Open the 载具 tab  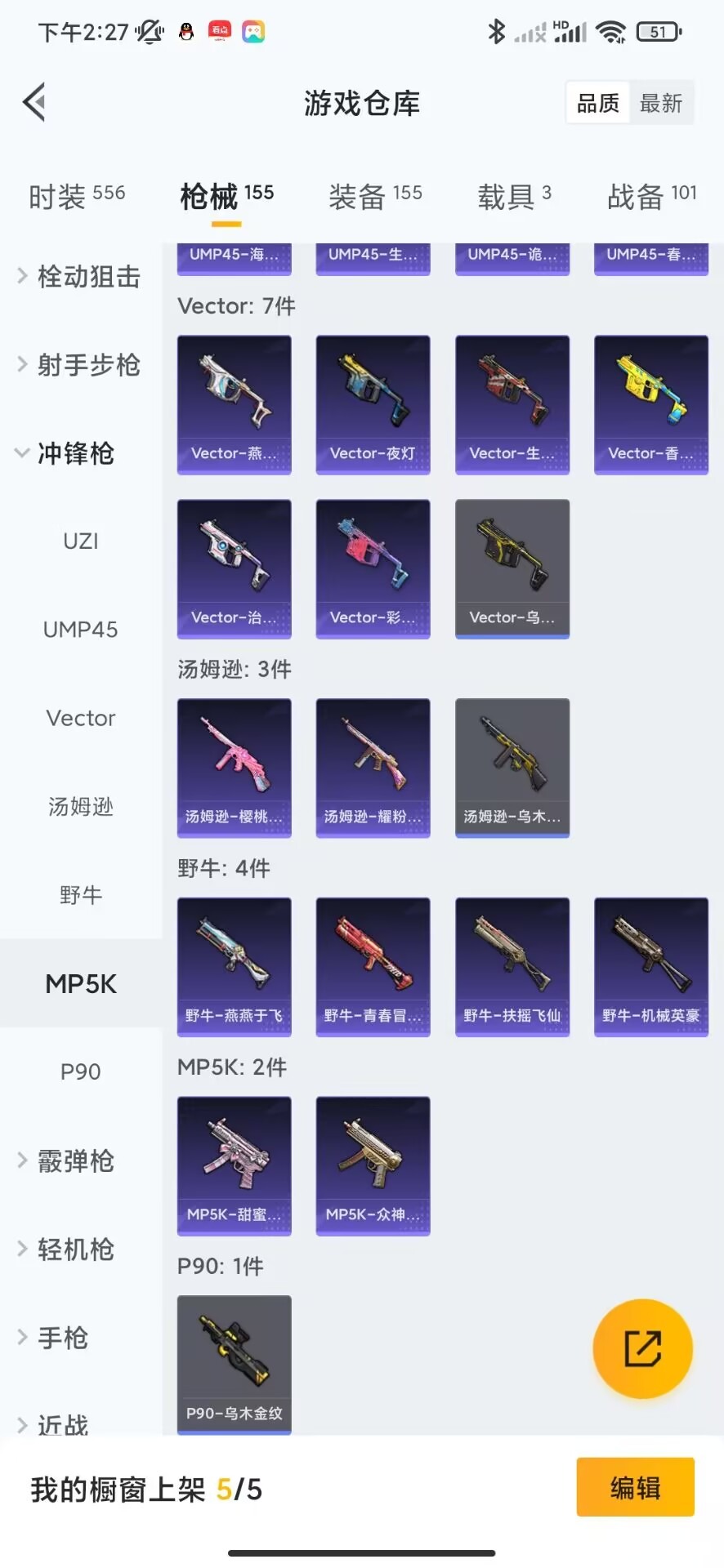(514, 196)
